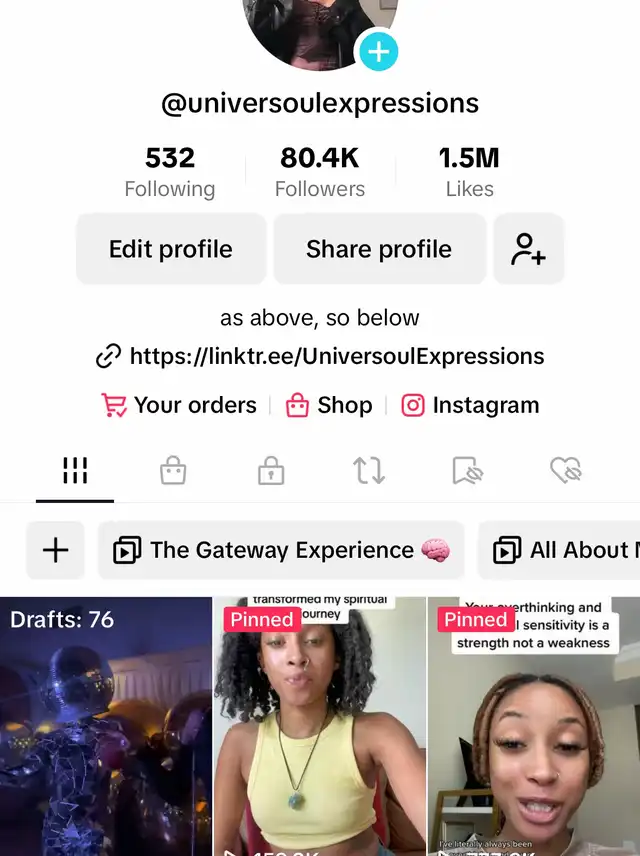This screenshot has height=856, width=640.
Task: View the Followers list
Action: pyautogui.click(x=320, y=173)
